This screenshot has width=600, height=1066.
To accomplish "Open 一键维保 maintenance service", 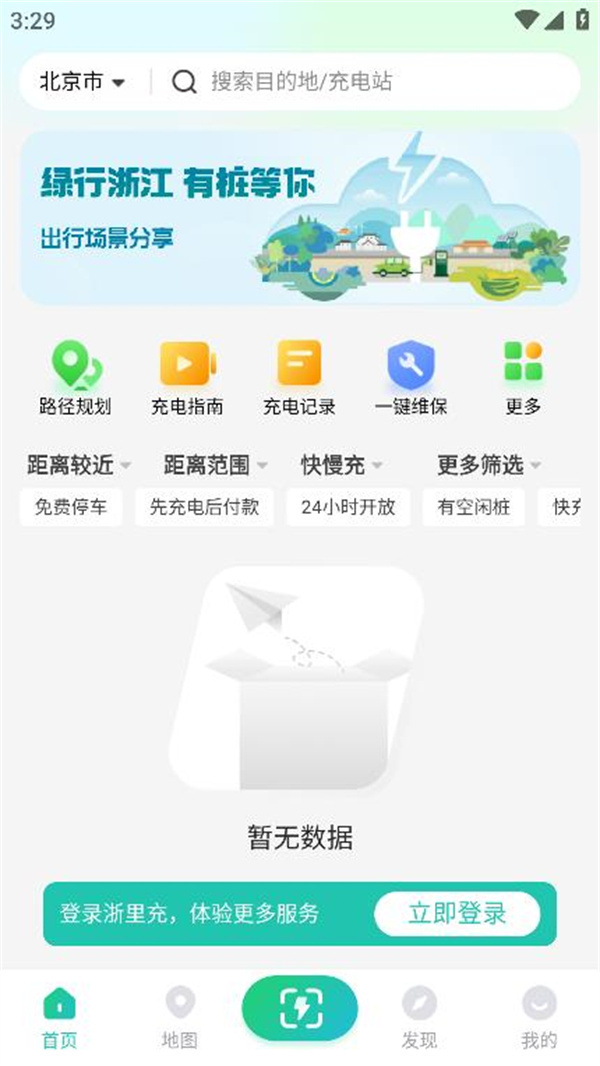I will point(411,378).
